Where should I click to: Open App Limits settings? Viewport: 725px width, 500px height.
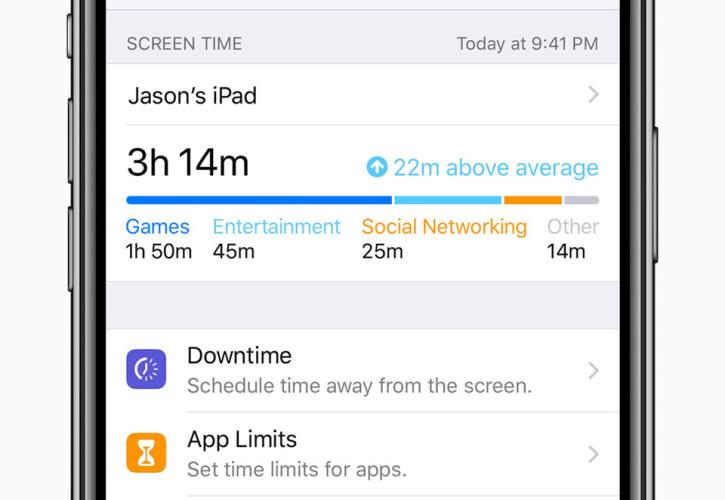tap(362, 453)
